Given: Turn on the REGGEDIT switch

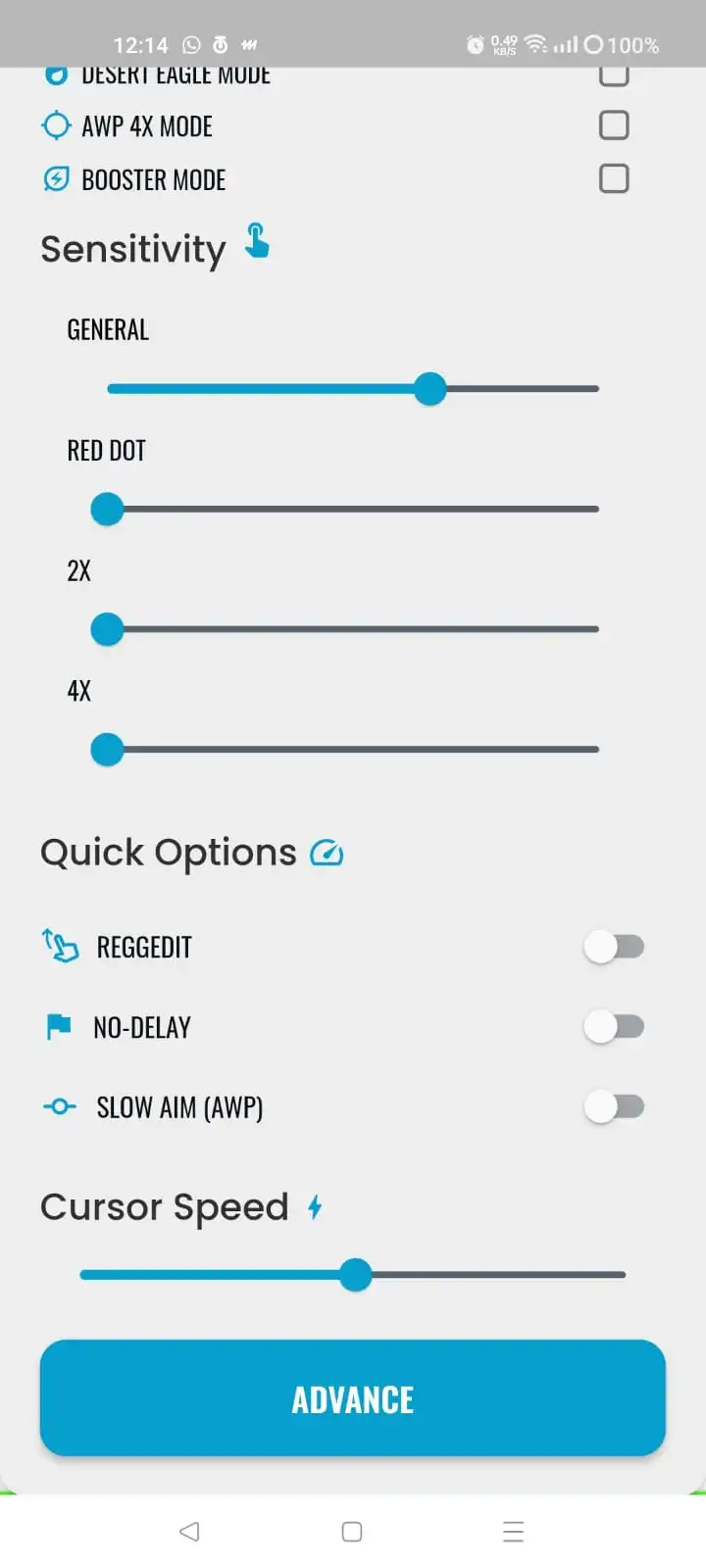Looking at the screenshot, I should tap(614, 947).
